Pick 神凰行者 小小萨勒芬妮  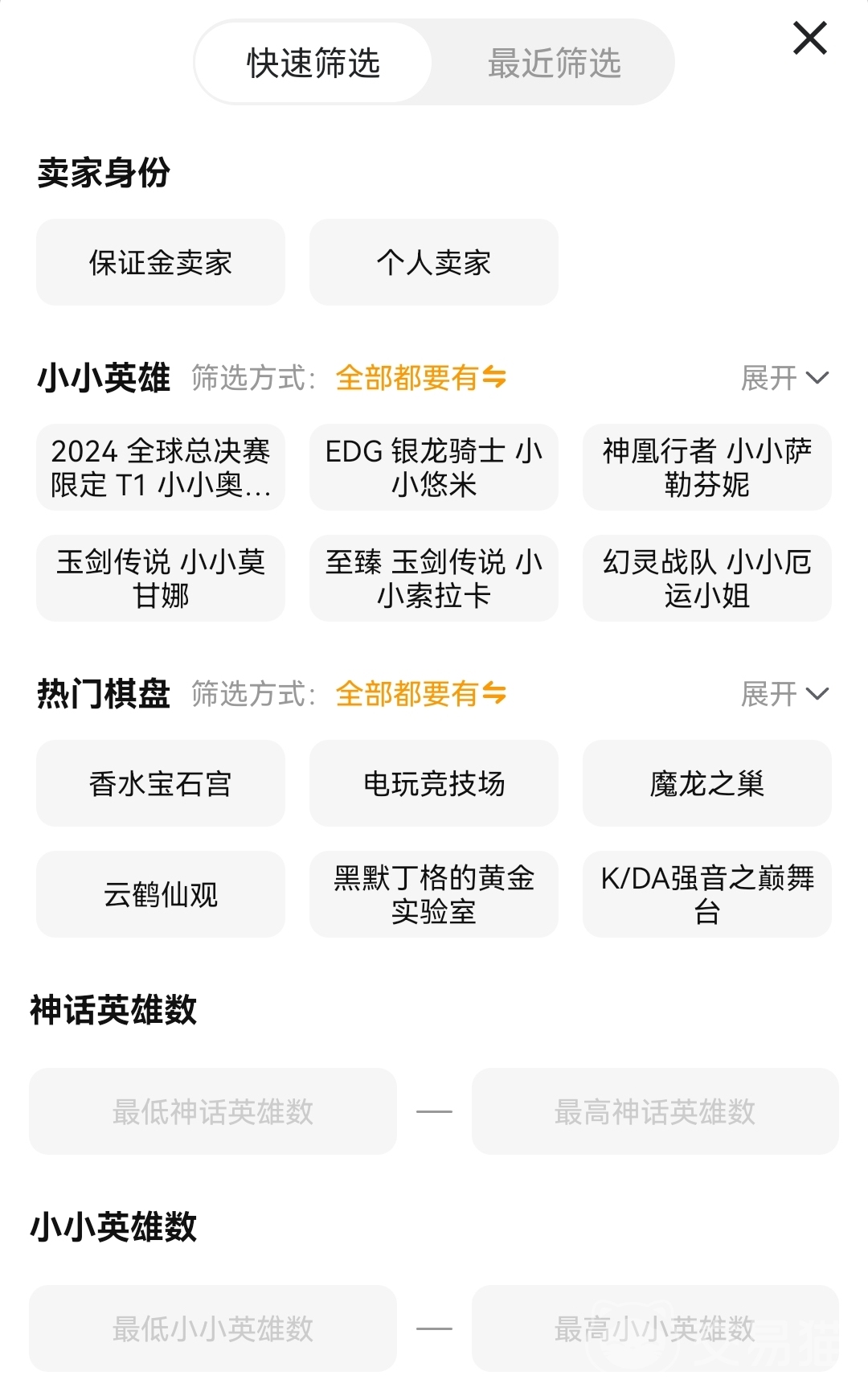point(707,467)
